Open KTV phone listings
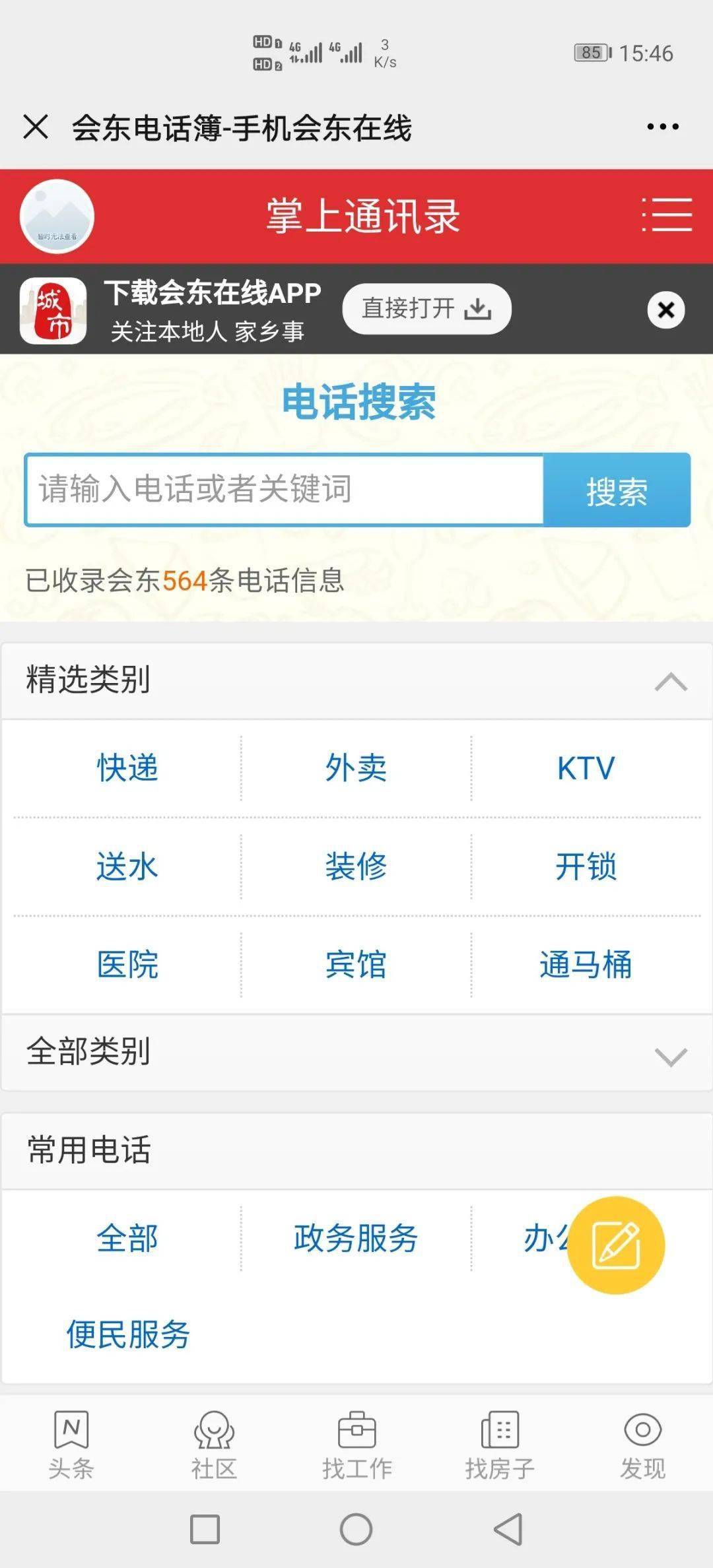Viewport: 713px width, 1568px height. [x=586, y=768]
